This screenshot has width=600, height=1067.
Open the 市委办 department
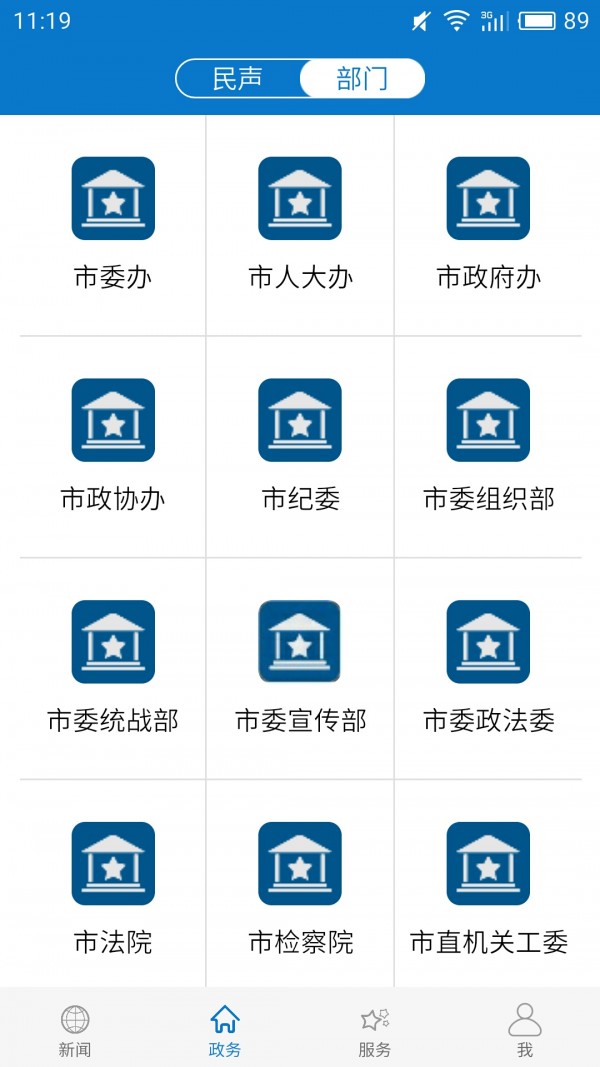(113, 224)
